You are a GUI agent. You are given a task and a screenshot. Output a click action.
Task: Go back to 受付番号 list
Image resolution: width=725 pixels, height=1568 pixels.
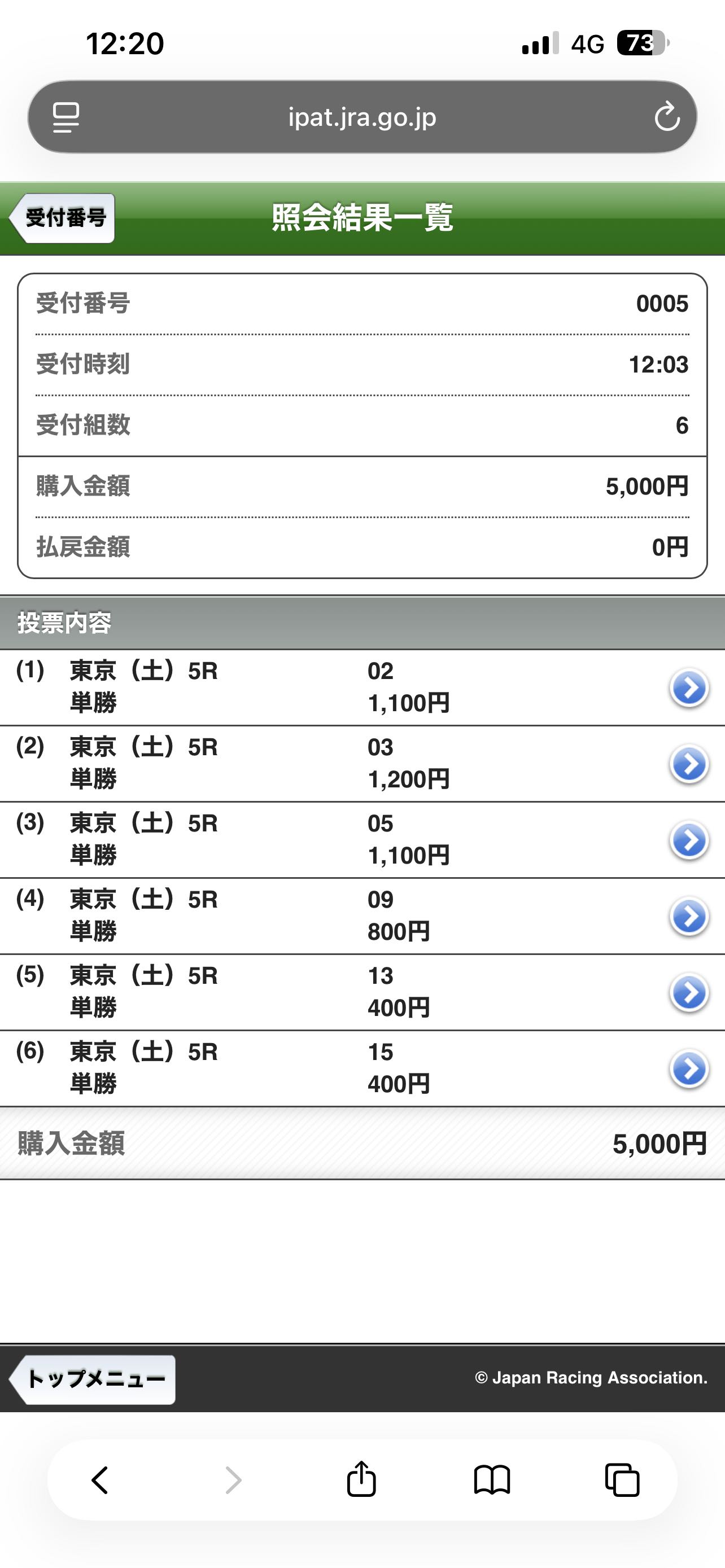point(62,218)
